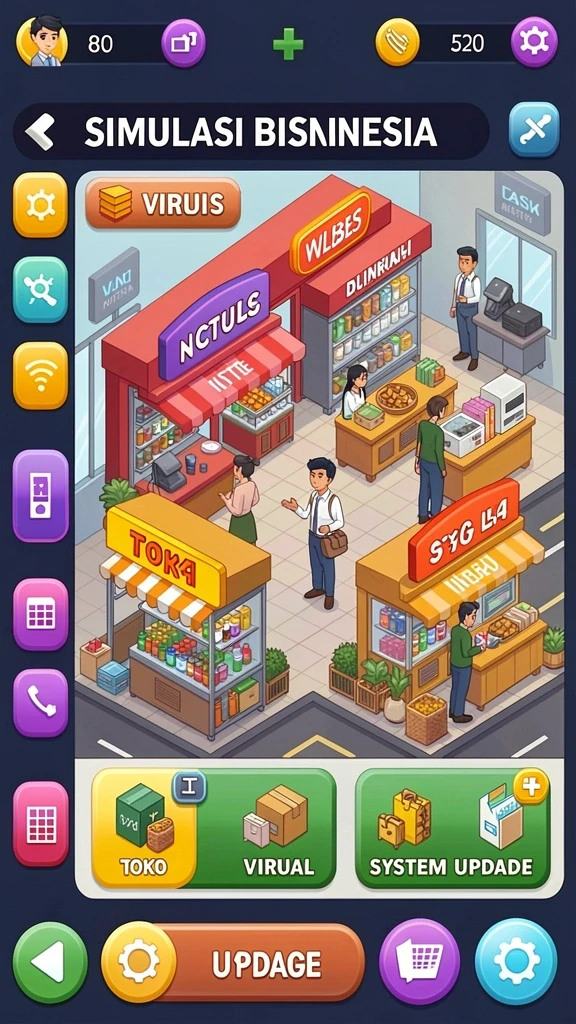Select the TOKO tab

(144, 828)
